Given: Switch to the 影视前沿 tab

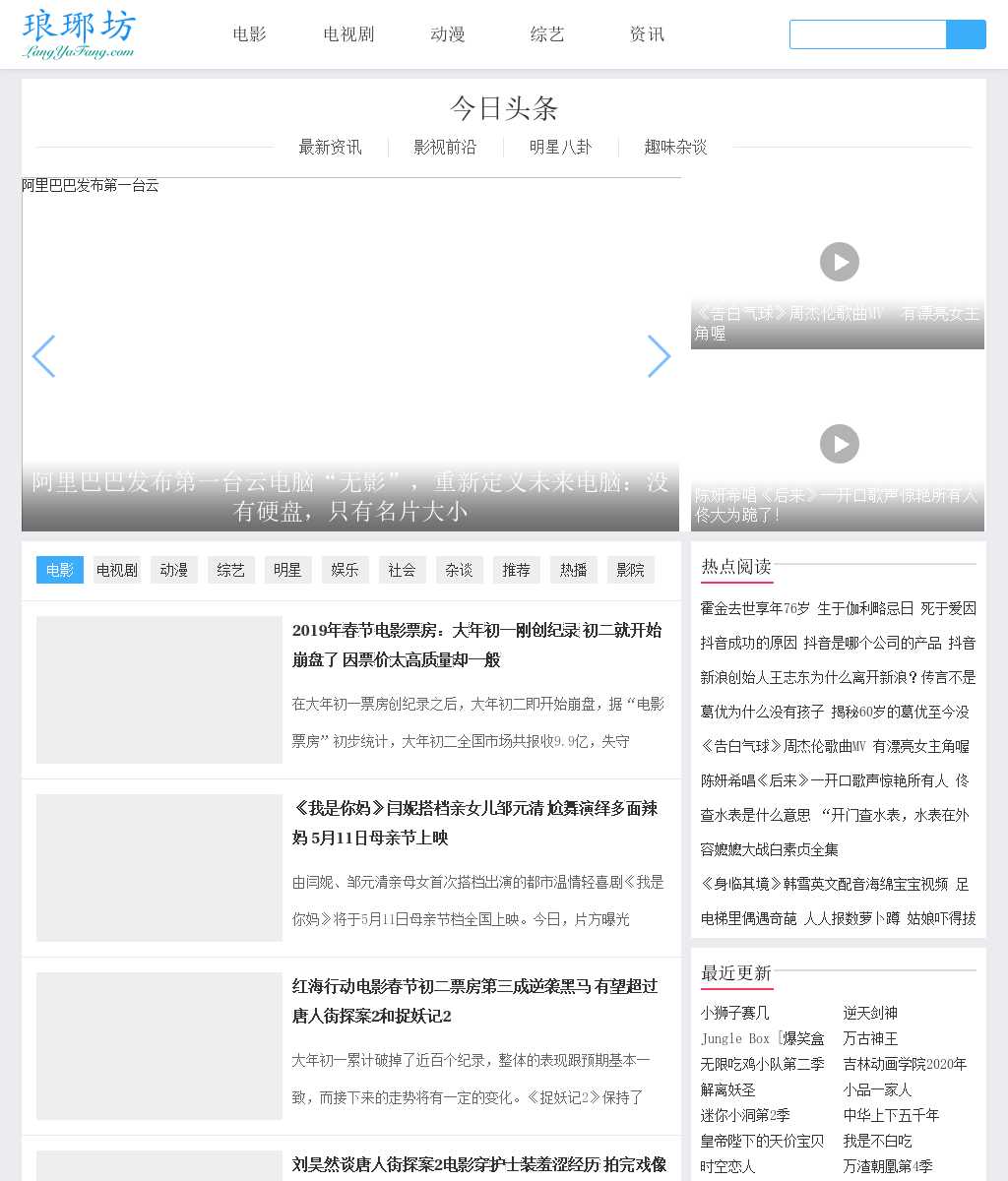Looking at the screenshot, I should (x=445, y=148).
